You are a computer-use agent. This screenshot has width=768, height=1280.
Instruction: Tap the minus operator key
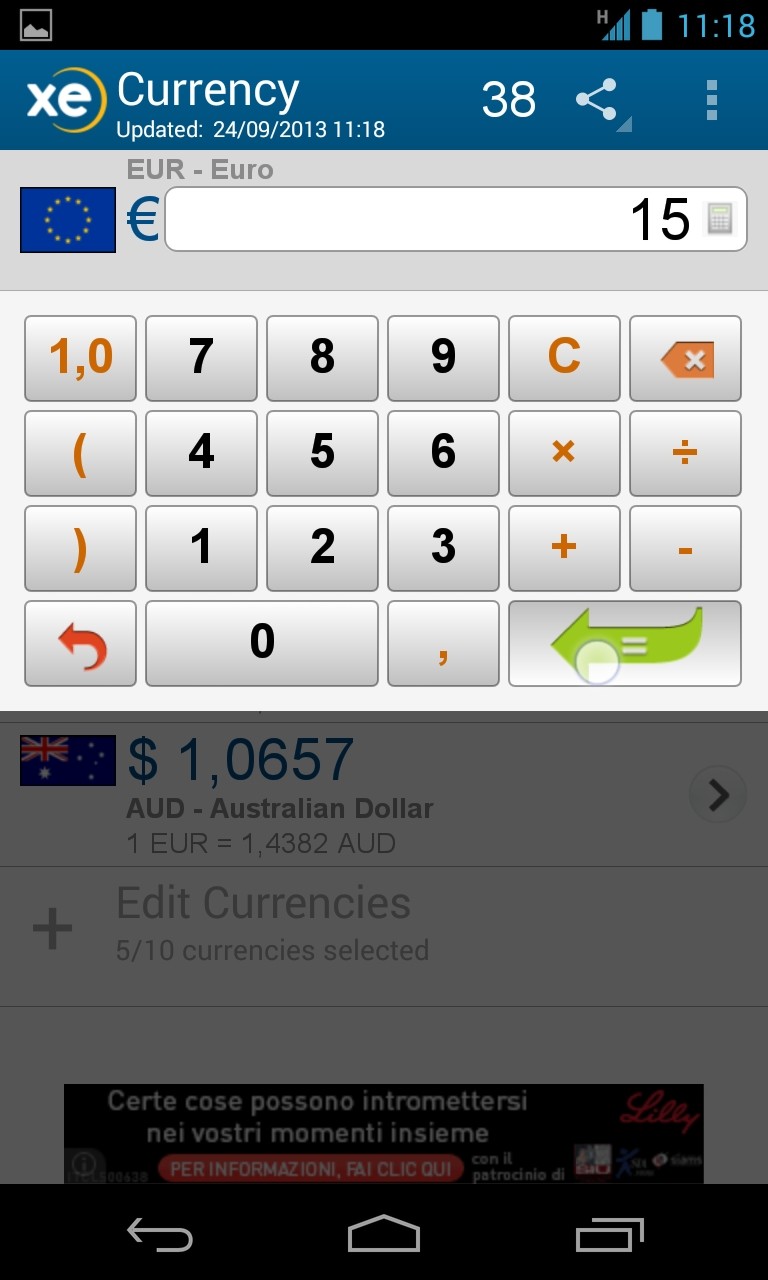pos(685,547)
